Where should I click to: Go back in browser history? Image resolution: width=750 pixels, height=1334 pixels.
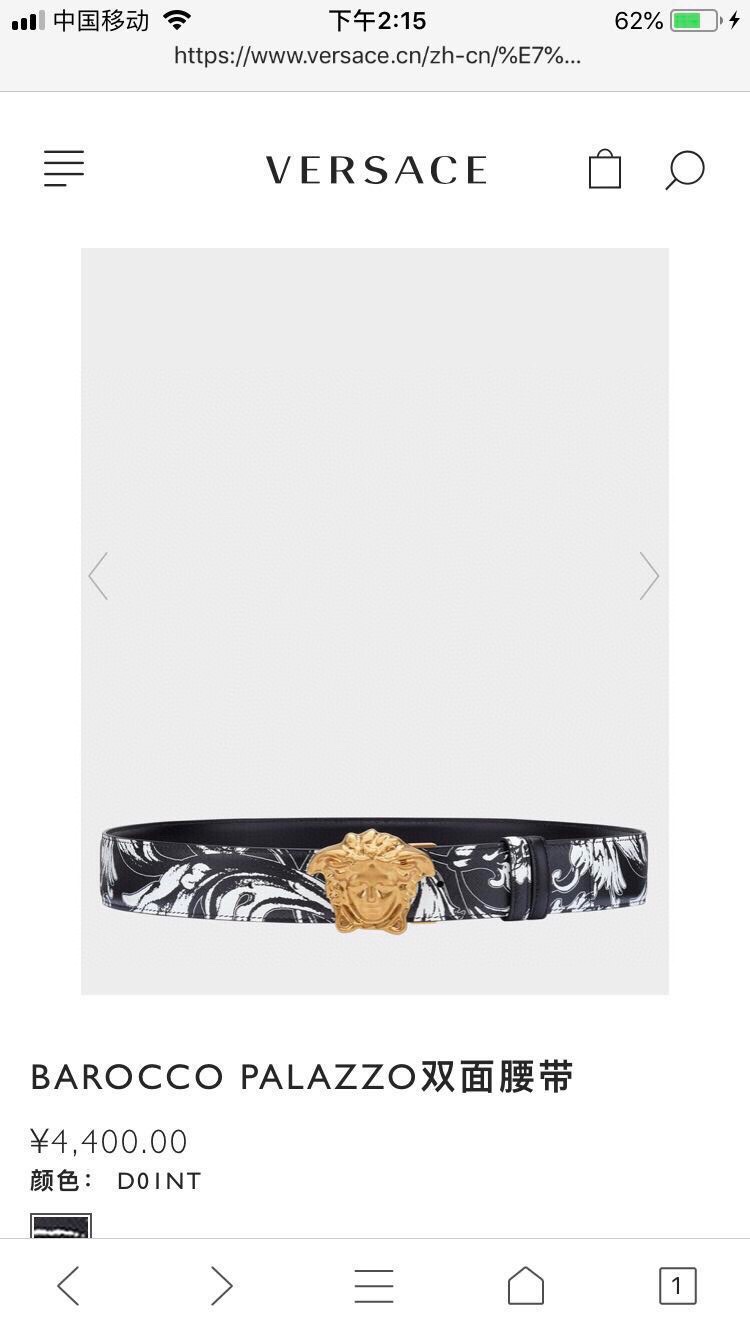click(x=68, y=1285)
